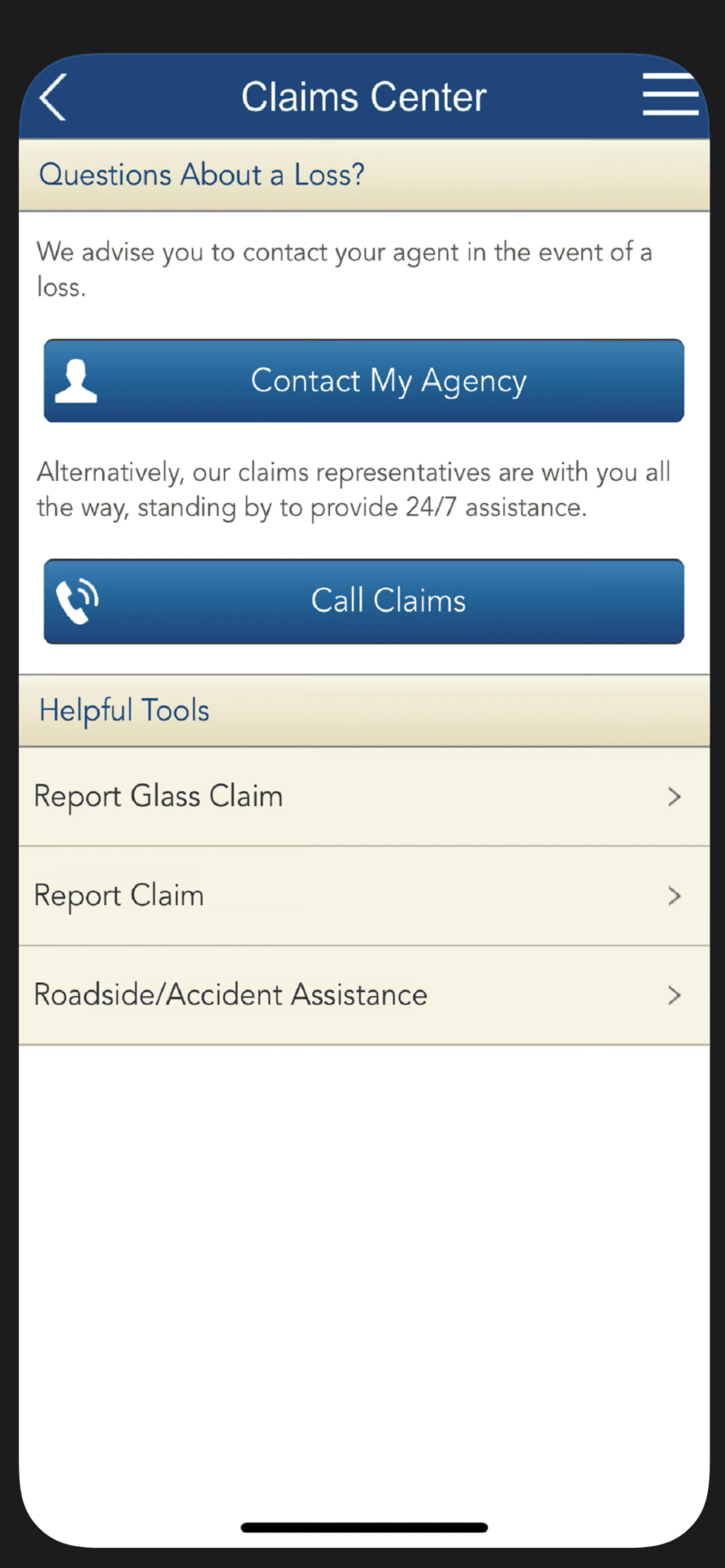Open the hamburger menu
Viewport: 725px width, 1568px height.
(671, 95)
